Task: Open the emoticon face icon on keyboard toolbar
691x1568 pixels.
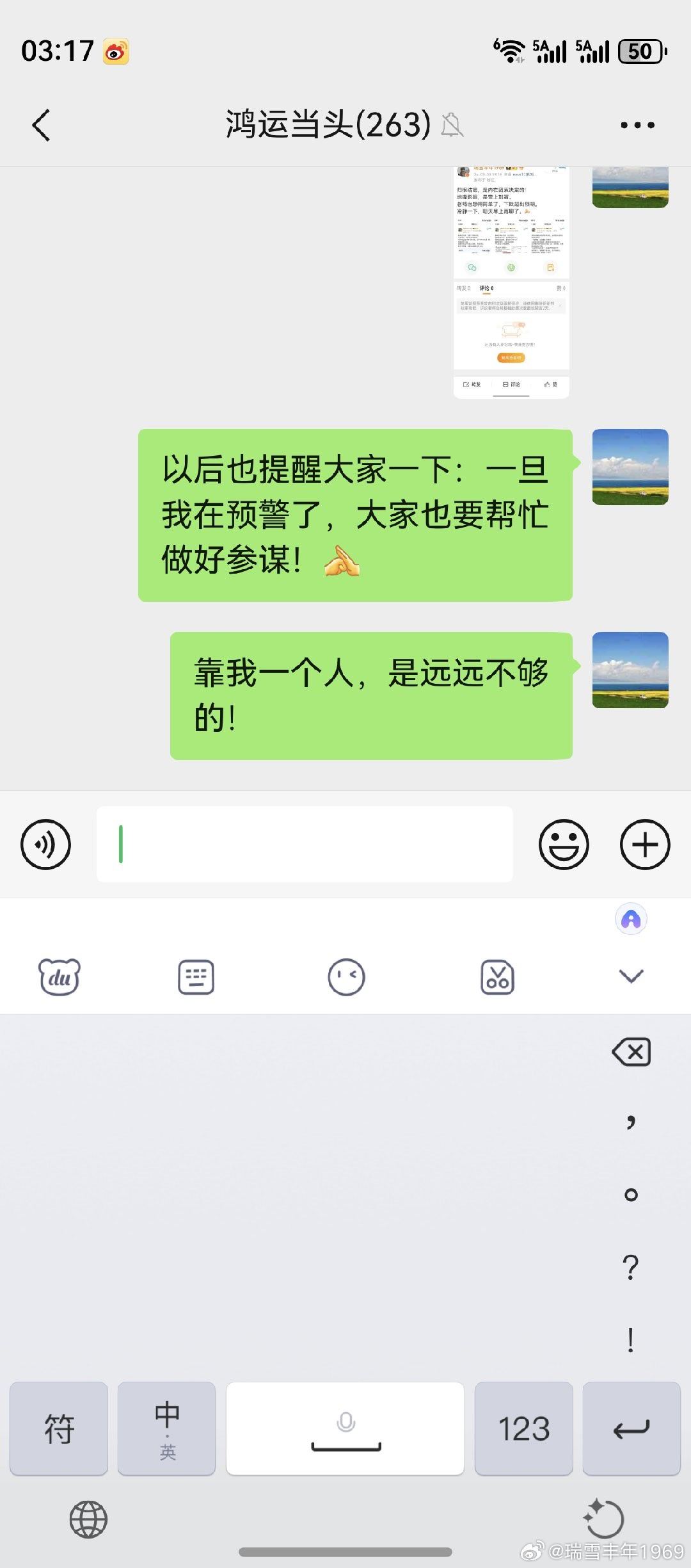Action: pyautogui.click(x=345, y=976)
